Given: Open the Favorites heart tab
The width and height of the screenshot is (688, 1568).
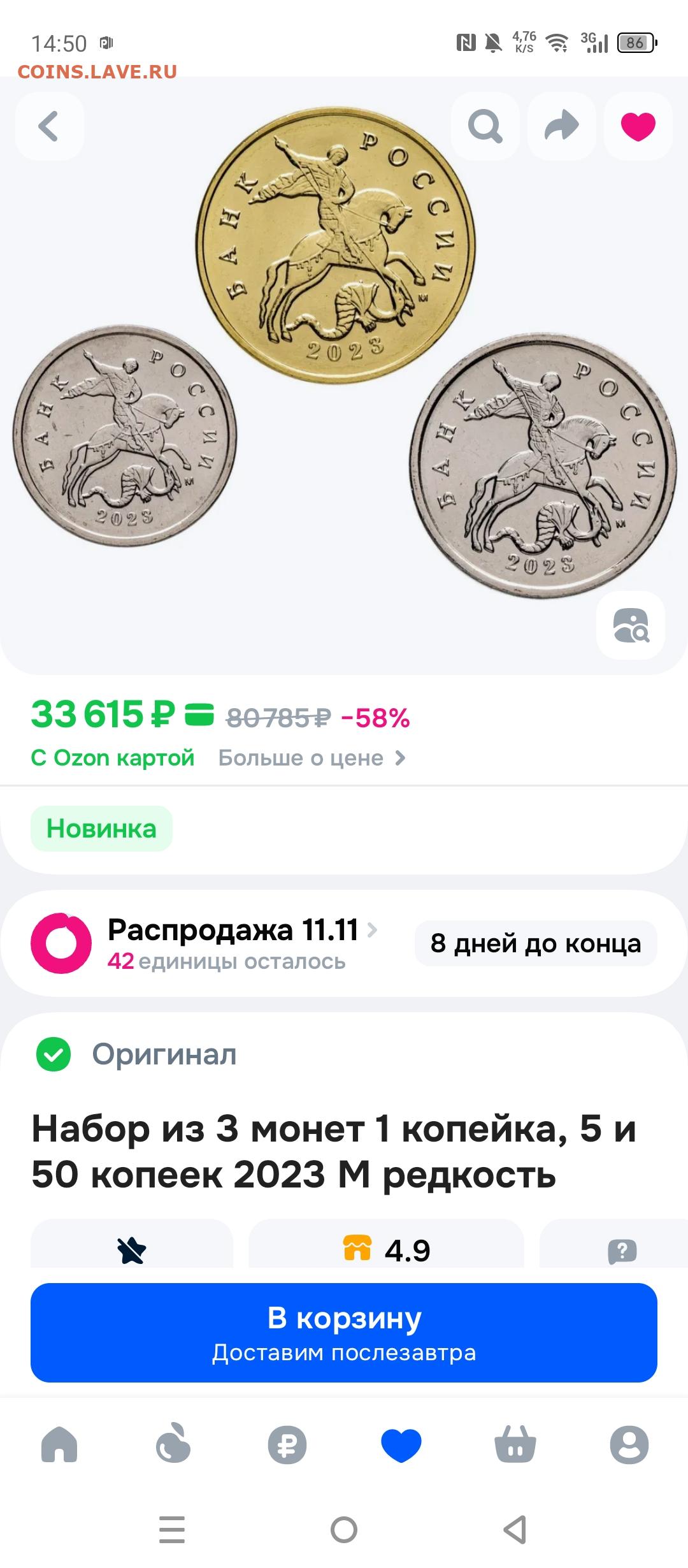Looking at the screenshot, I should [x=401, y=1445].
